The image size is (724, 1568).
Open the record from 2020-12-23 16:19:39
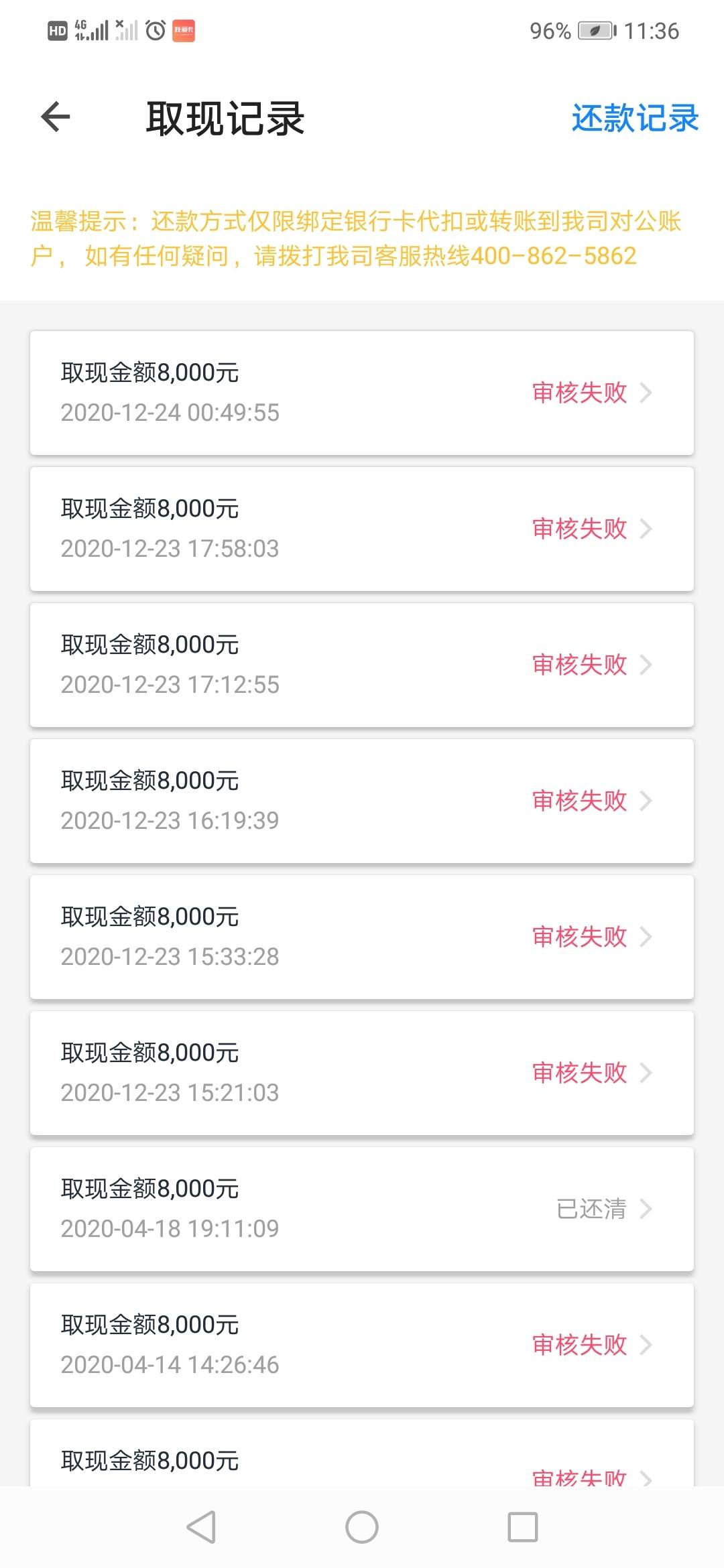362,801
